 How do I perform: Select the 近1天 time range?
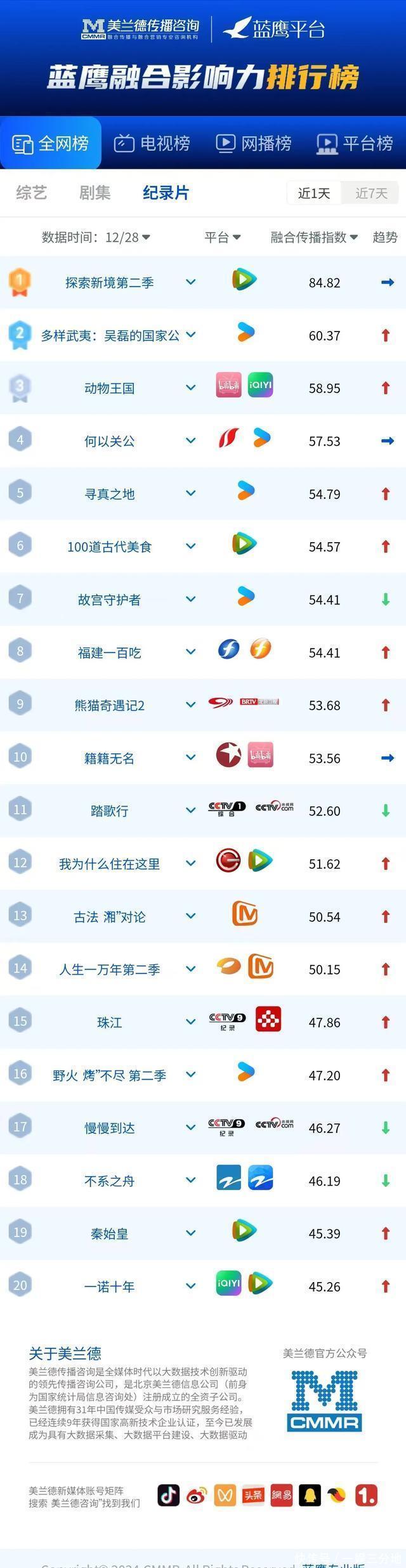(314, 193)
